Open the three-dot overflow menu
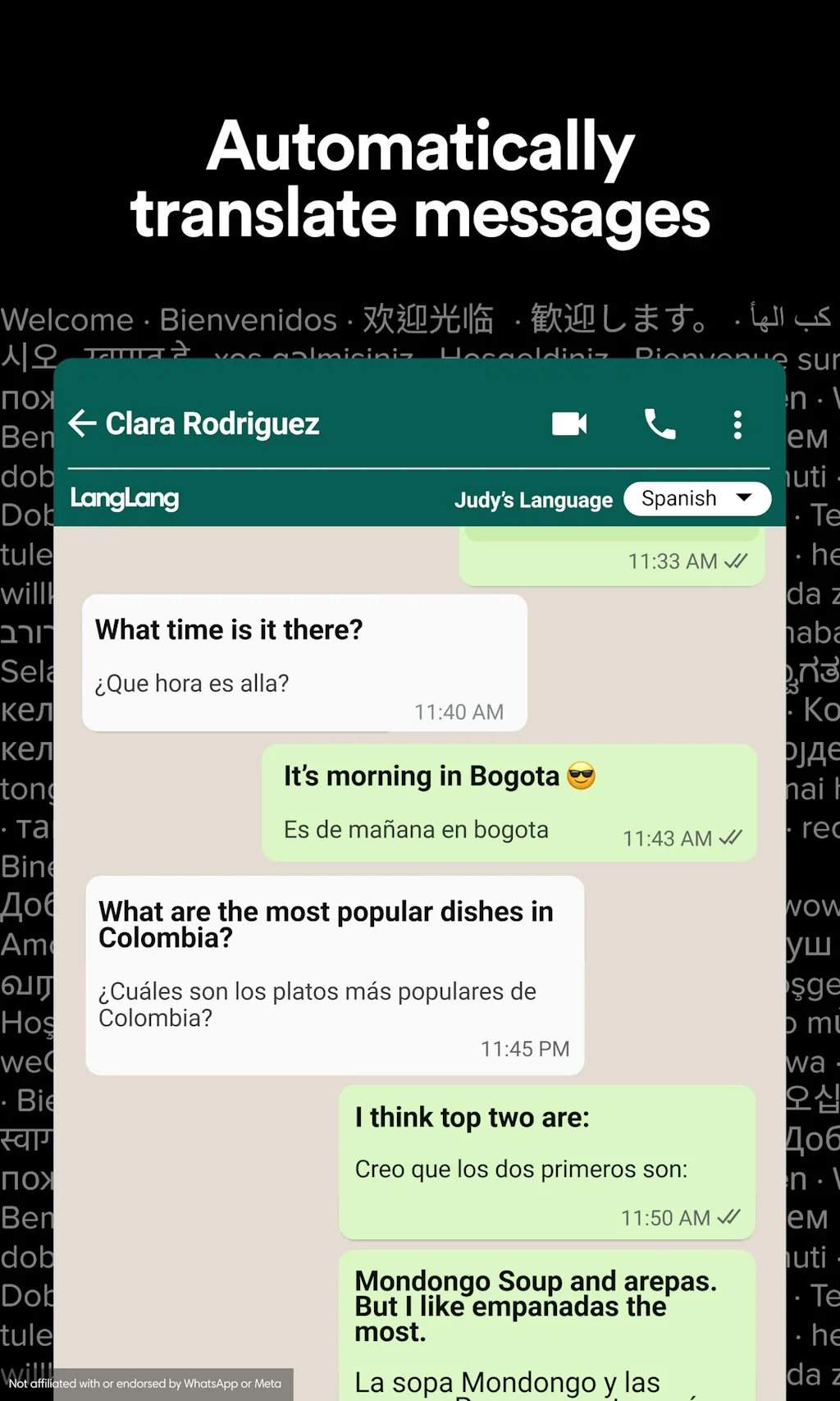Screen dimensions: 840x1401 pyautogui.click(x=737, y=424)
